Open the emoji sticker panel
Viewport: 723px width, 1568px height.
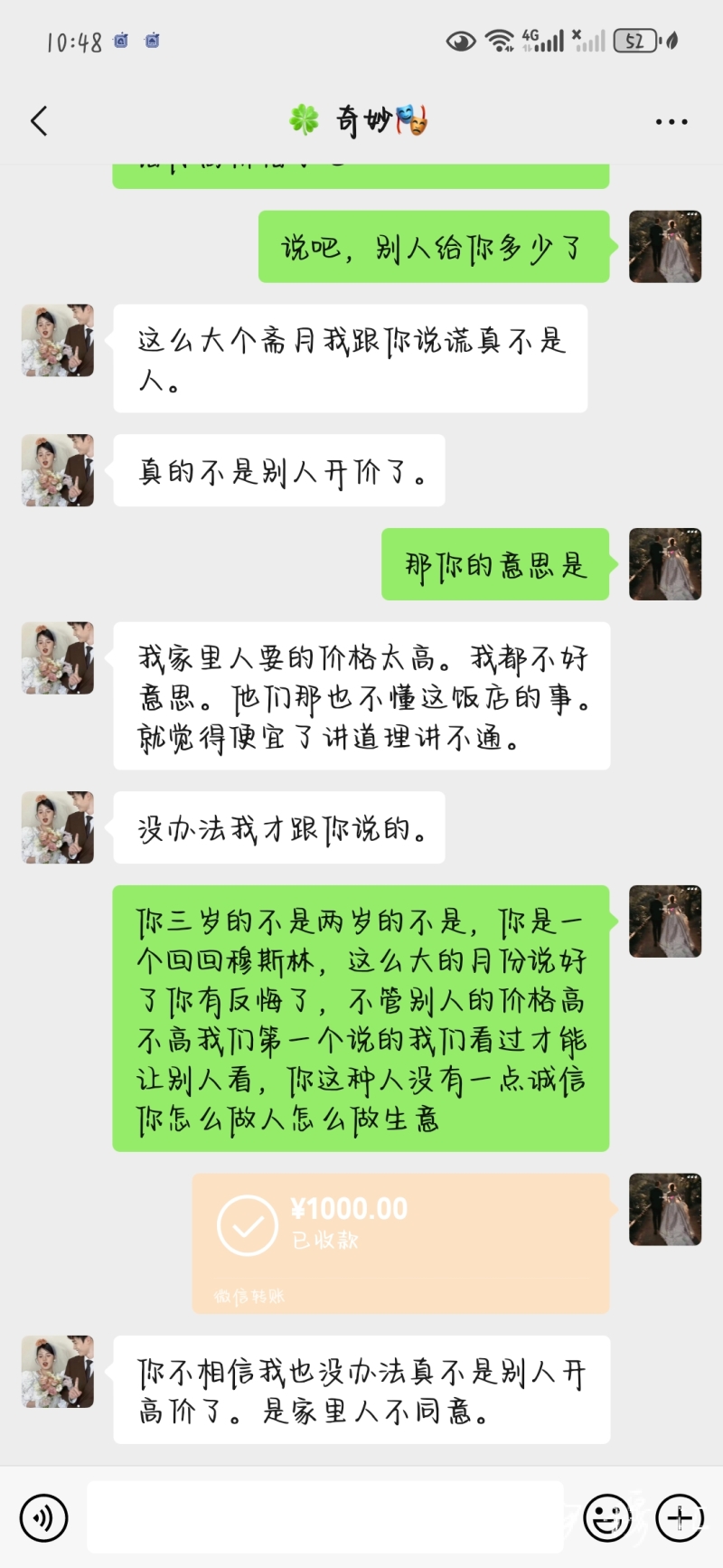[607, 1517]
